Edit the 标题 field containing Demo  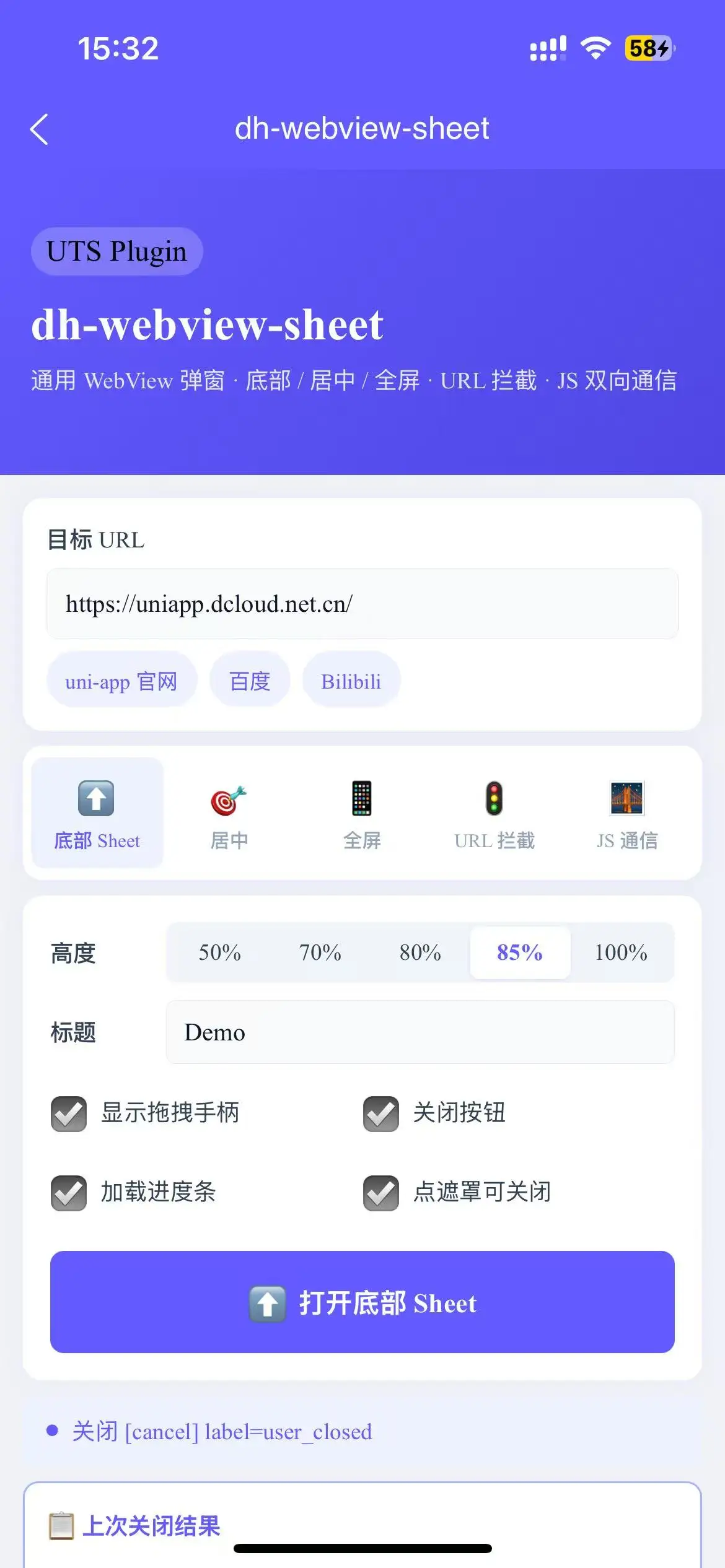point(420,1032)
